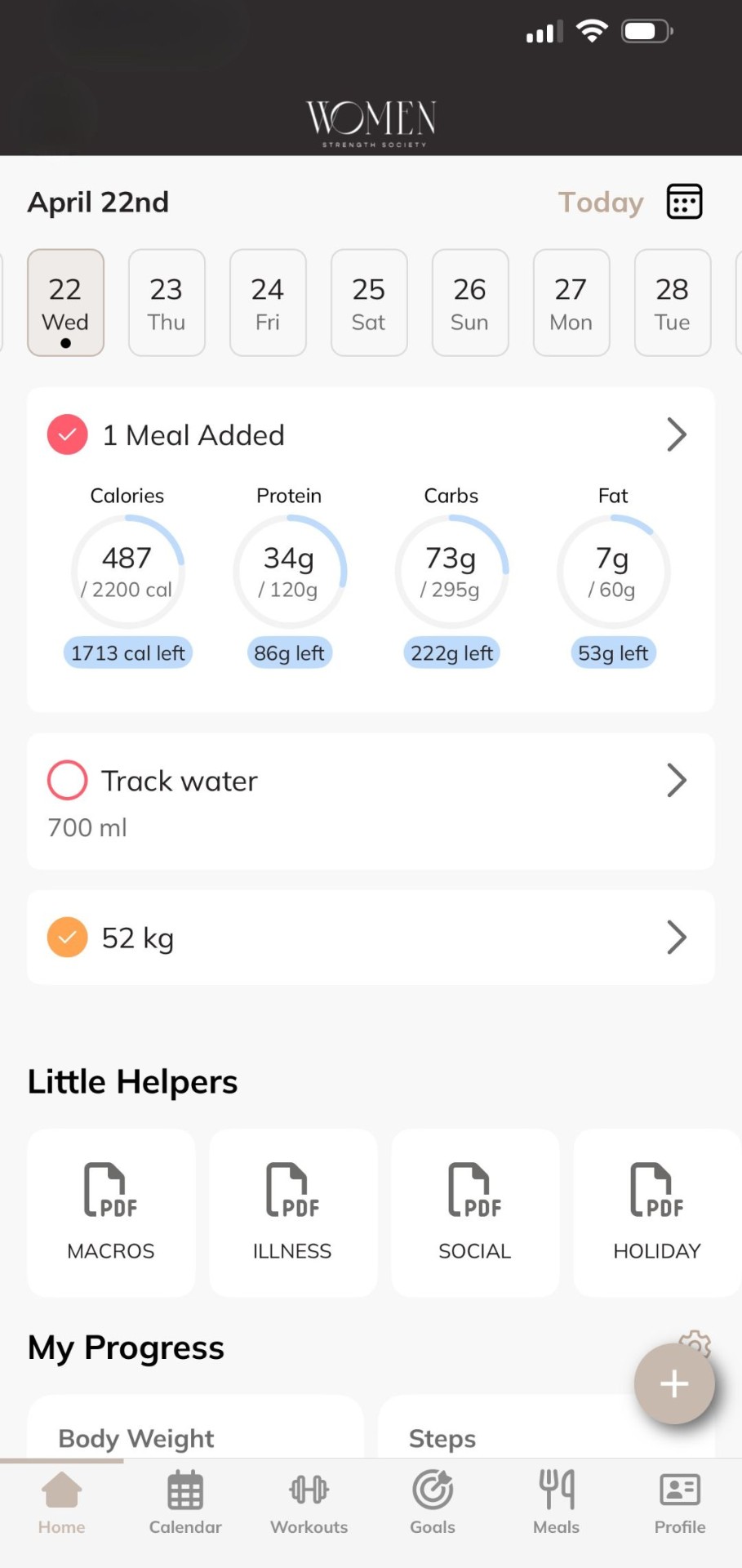Open the calendar picker icon beside Today
This screenshot has width=742, height=1568.
click(x=684, y=201)
